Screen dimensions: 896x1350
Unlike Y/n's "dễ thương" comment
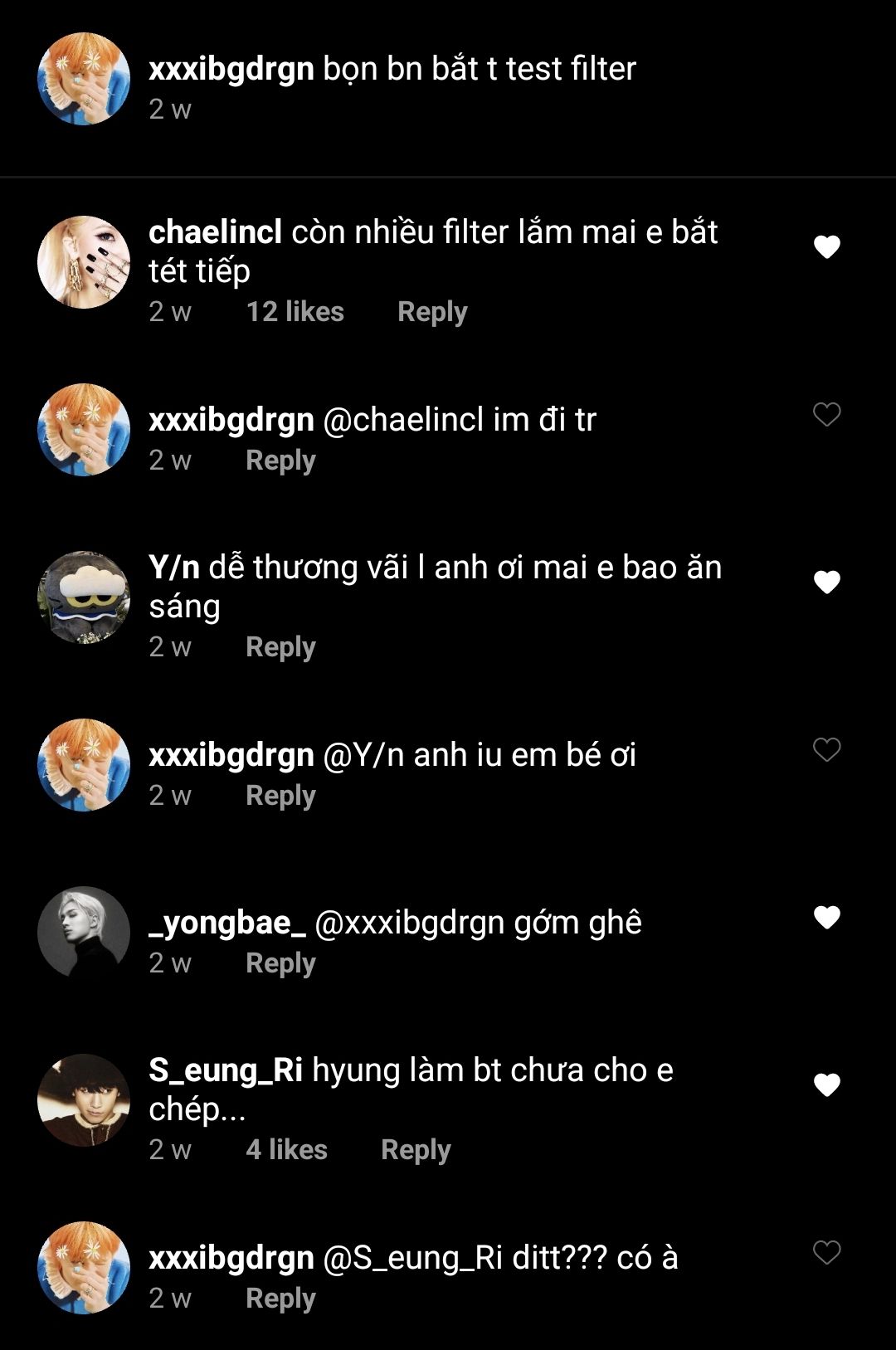826,582
